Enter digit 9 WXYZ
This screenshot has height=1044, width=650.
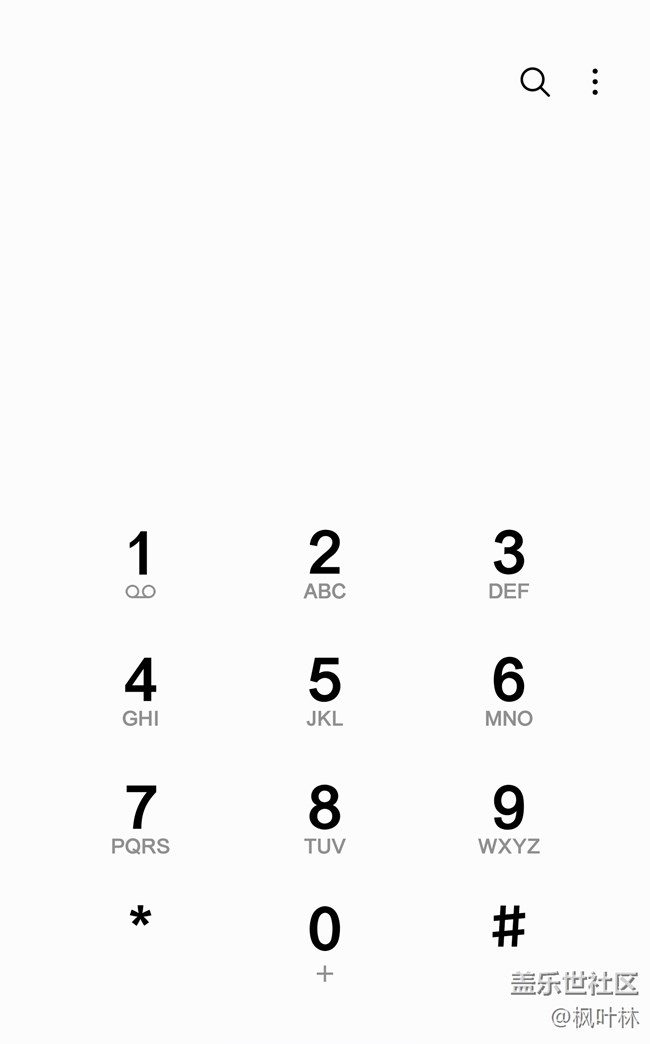(509, 819)
